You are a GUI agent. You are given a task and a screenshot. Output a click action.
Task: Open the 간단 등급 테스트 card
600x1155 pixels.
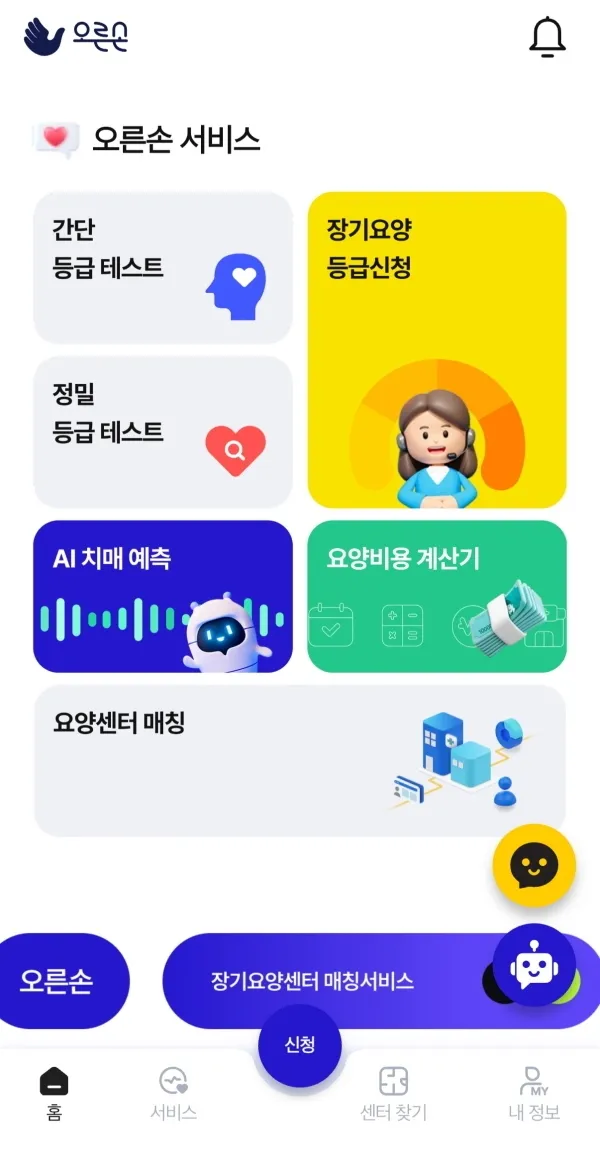click(163, 268)
